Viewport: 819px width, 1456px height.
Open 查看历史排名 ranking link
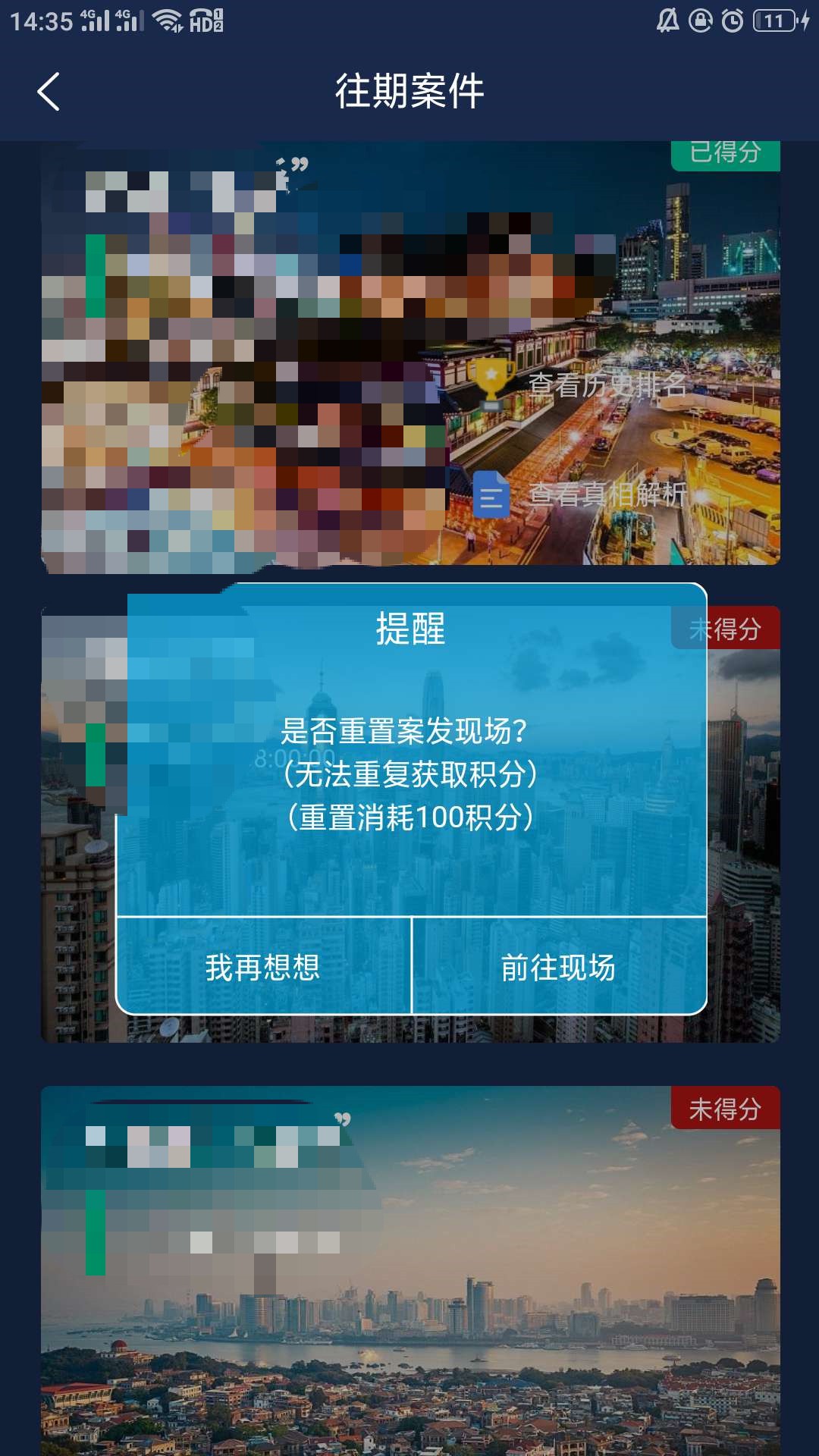click(x=580, y=385)
